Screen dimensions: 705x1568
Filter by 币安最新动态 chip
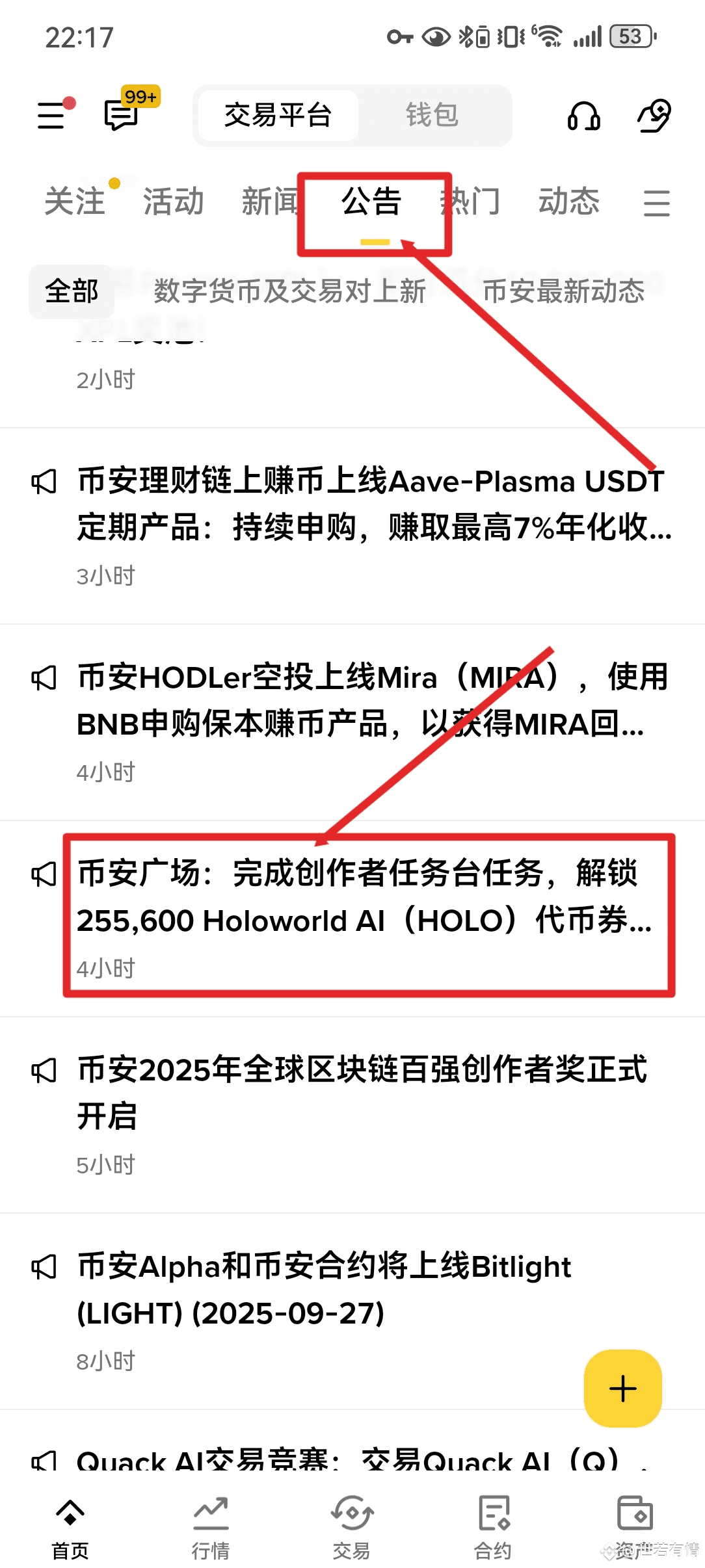(x=563, y=291)
